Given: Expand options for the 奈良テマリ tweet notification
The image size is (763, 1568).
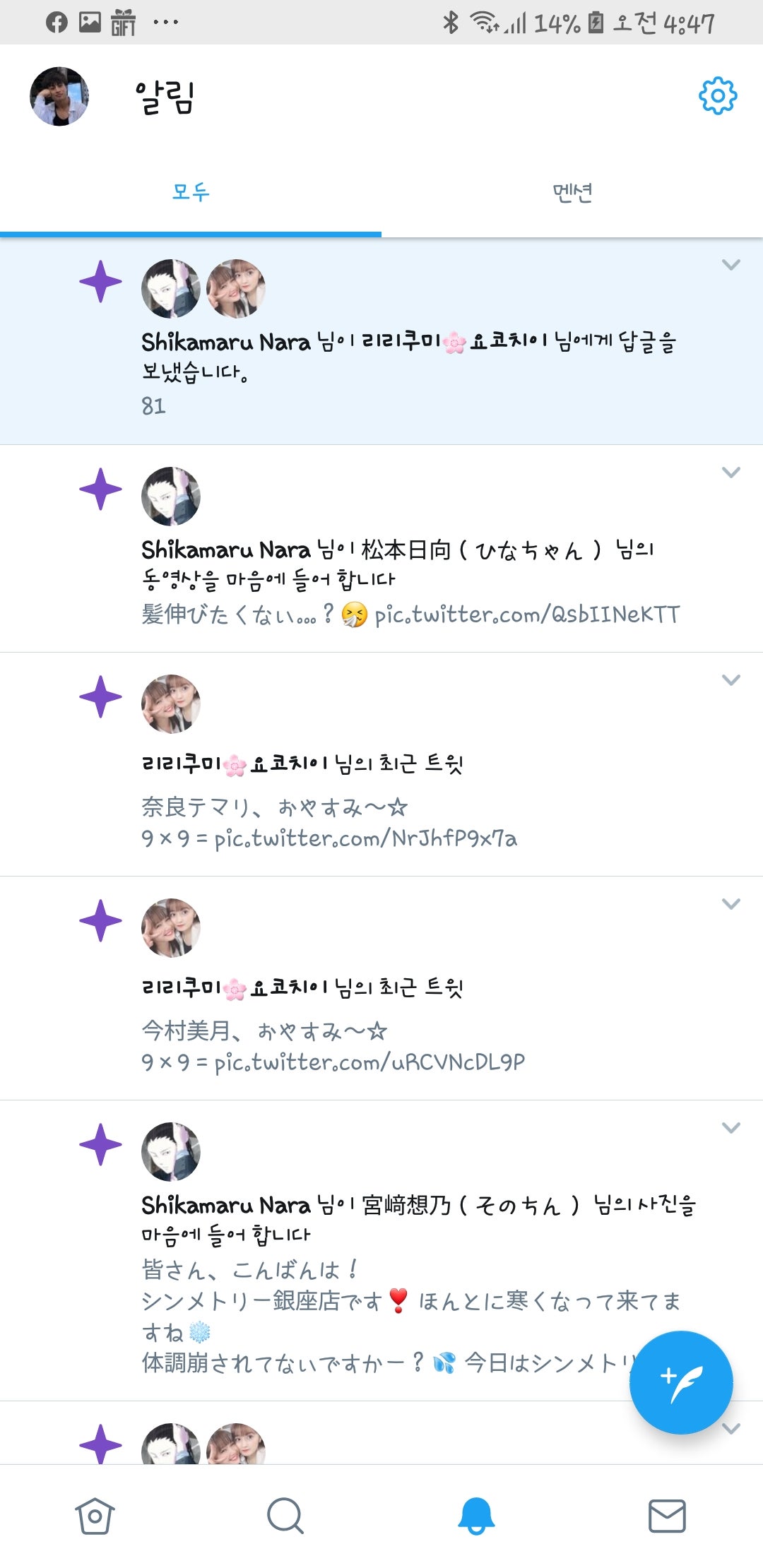Looking at the screenshot, I should (x=731, y=680).
